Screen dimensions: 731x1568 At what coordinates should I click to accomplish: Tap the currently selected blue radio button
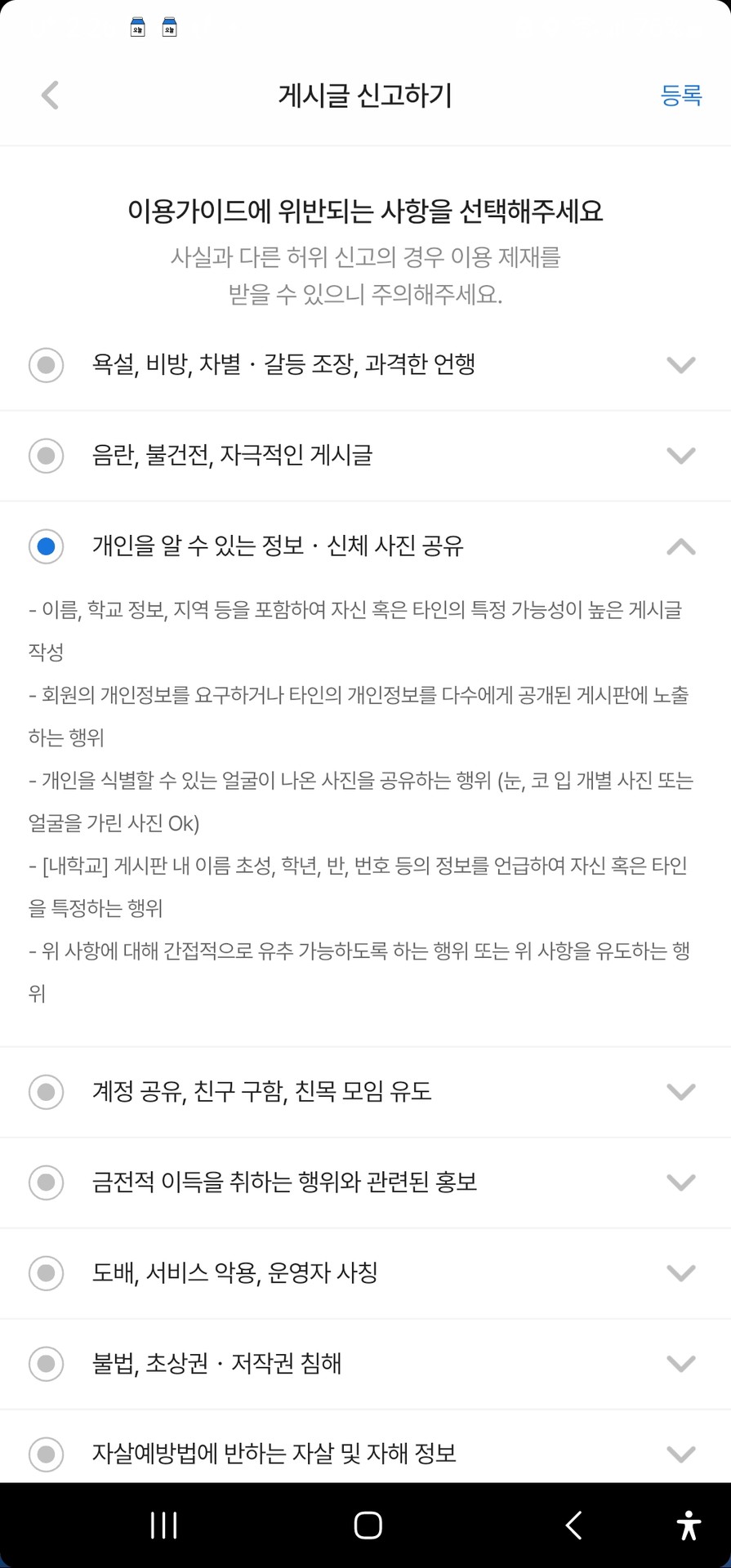pos(47,546)
